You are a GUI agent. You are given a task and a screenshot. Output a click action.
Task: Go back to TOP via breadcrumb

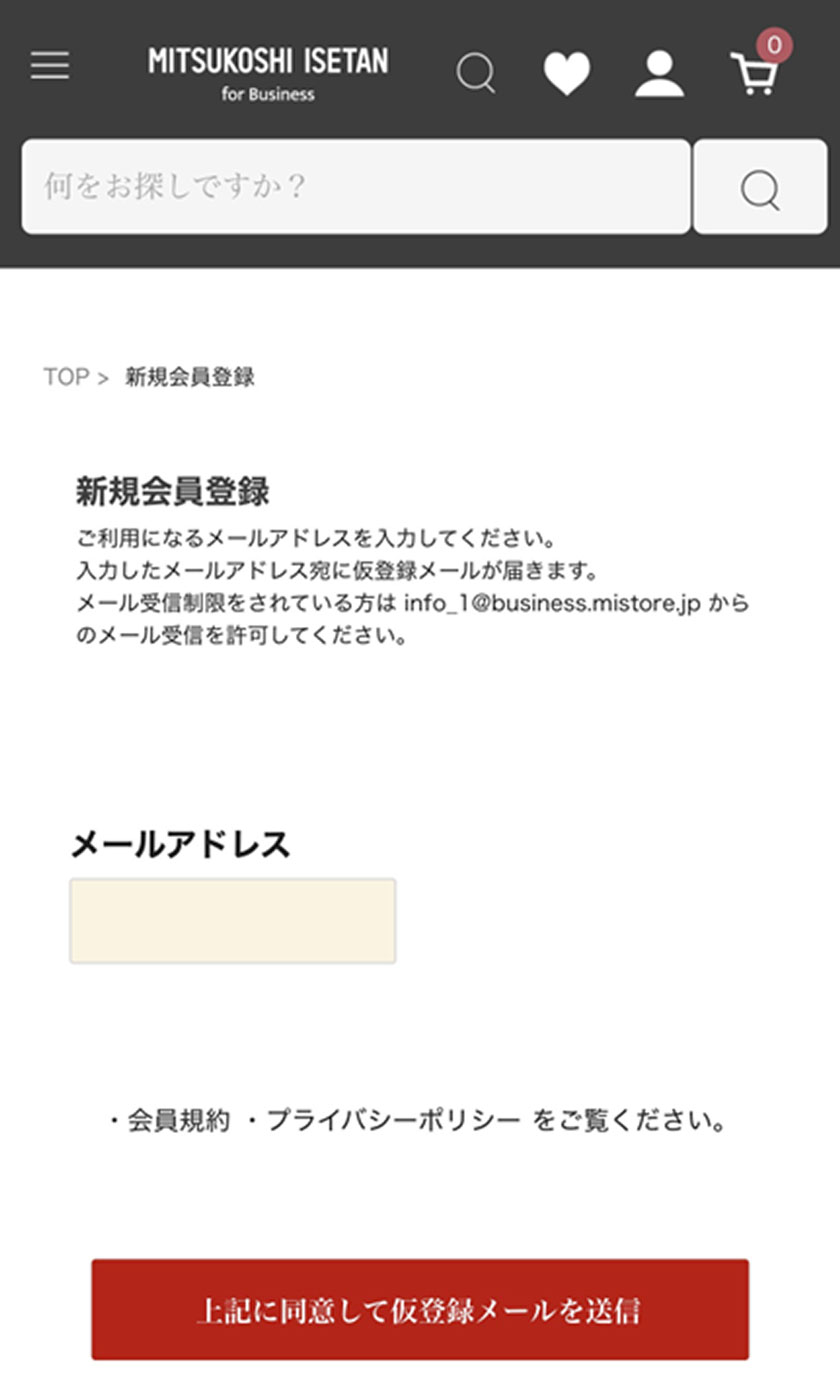(66, 377)
